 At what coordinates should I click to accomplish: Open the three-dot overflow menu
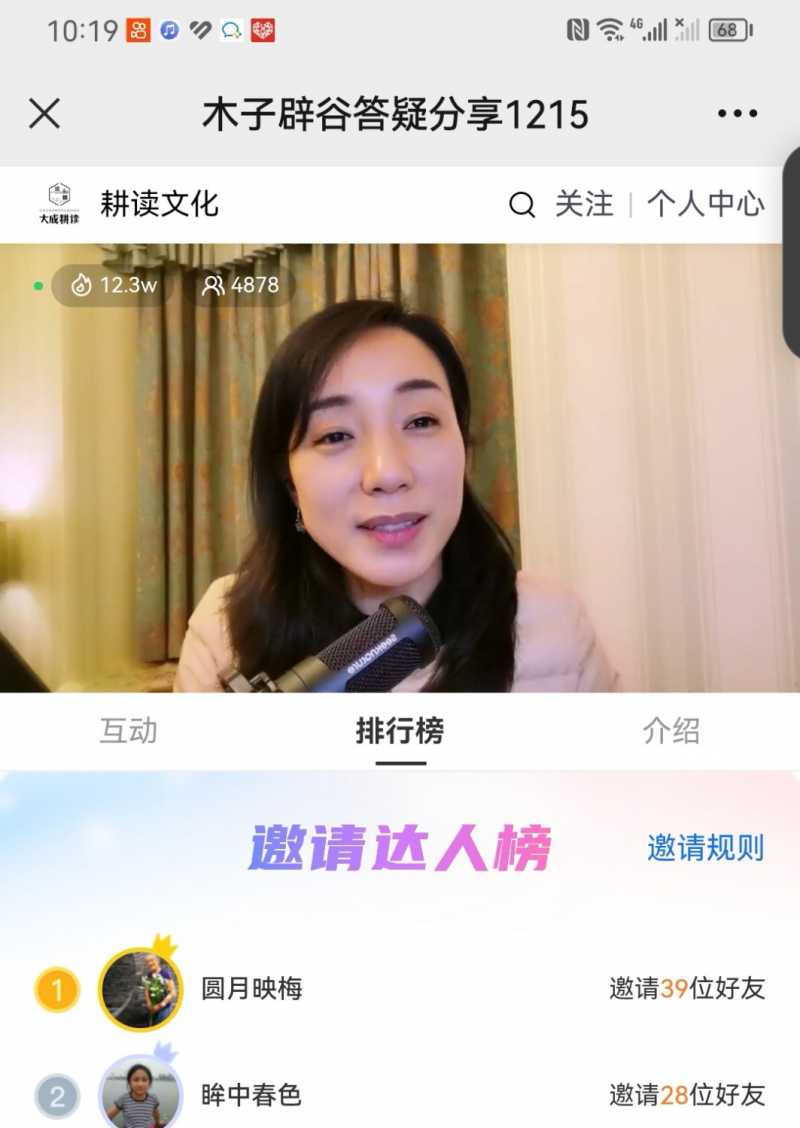point(737,114)
